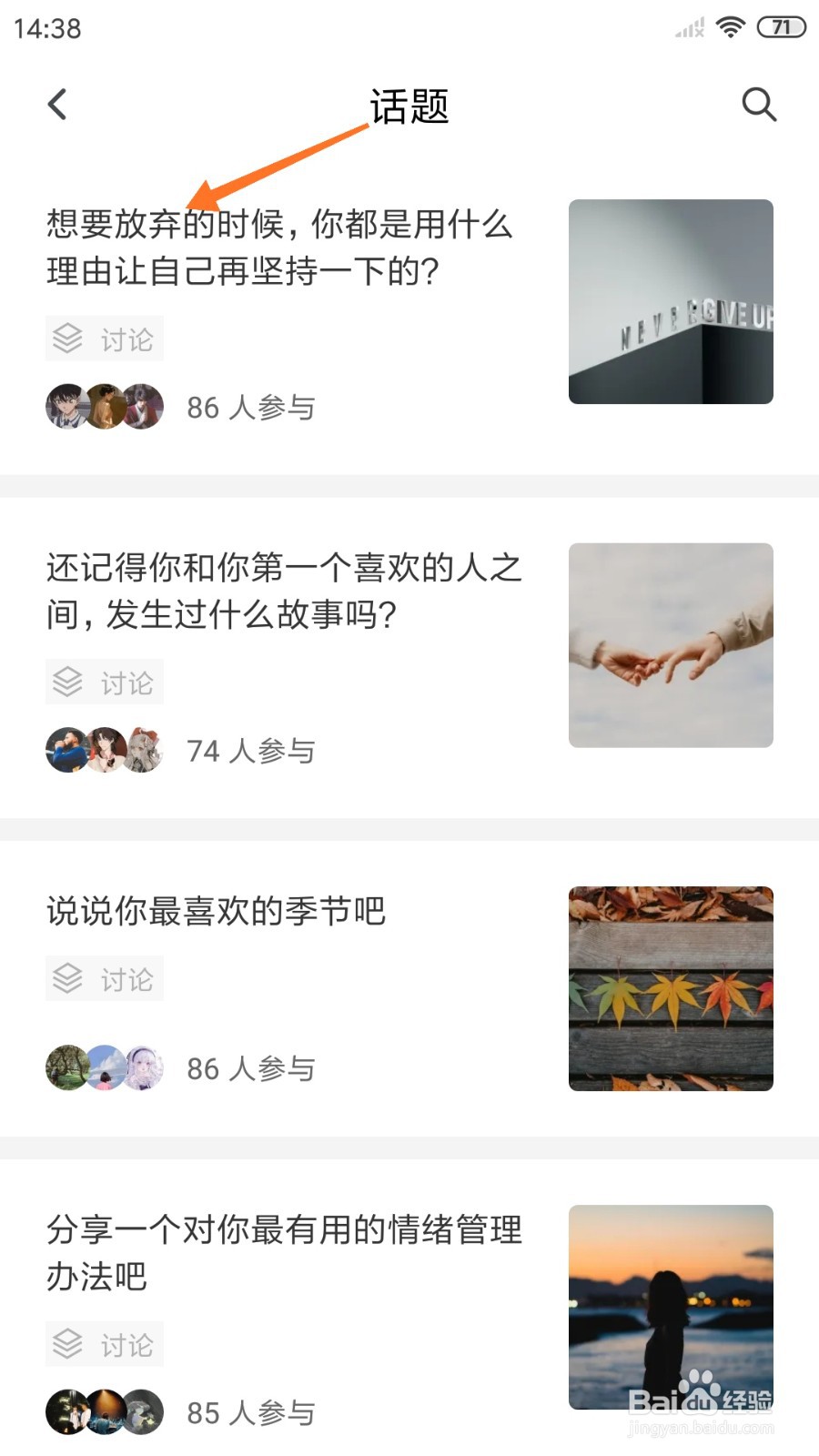Open search from the top-right magnifier icon
Viewport: 819px width, 1456px height.
coord(760,104)
